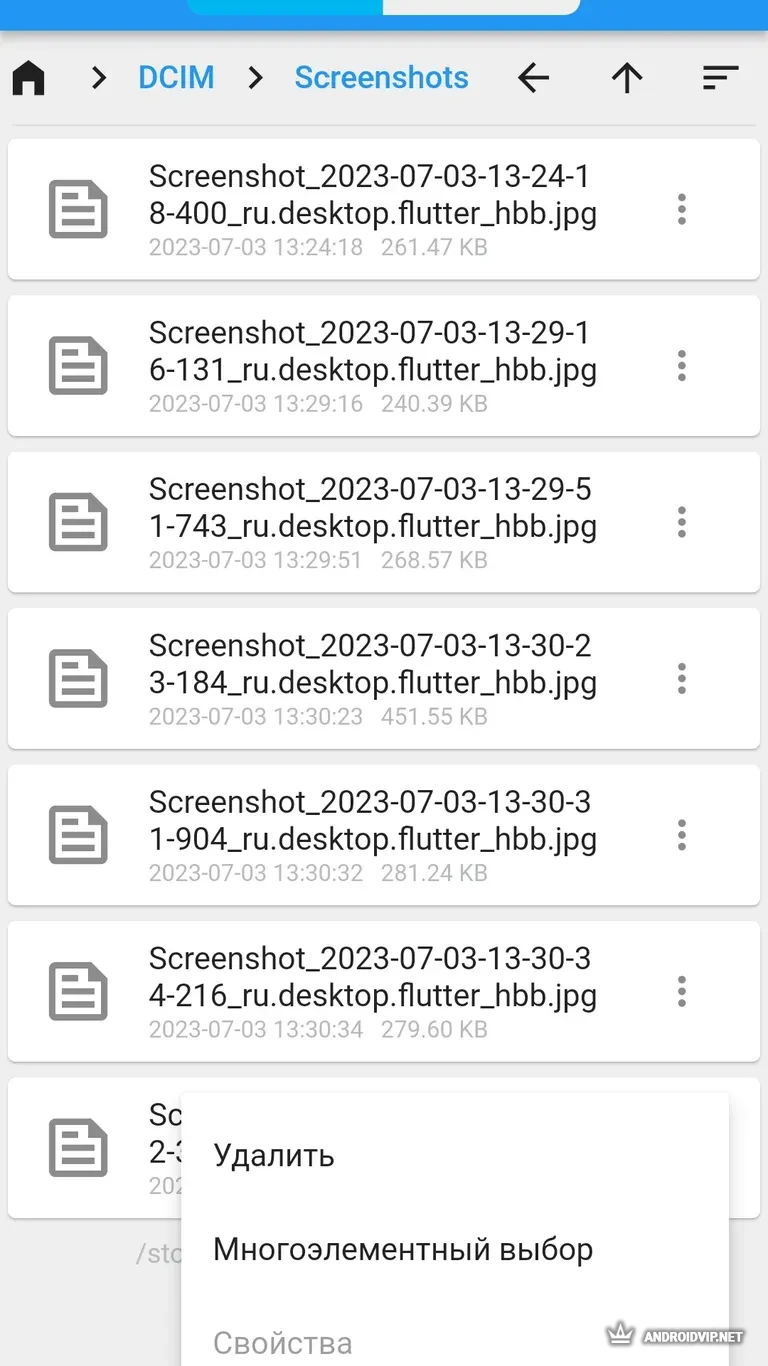Screen dimensions: 768x1366
Task: Tap the back arrow in the toolbar
Action: pyautogui.click(x=534, y=78)
